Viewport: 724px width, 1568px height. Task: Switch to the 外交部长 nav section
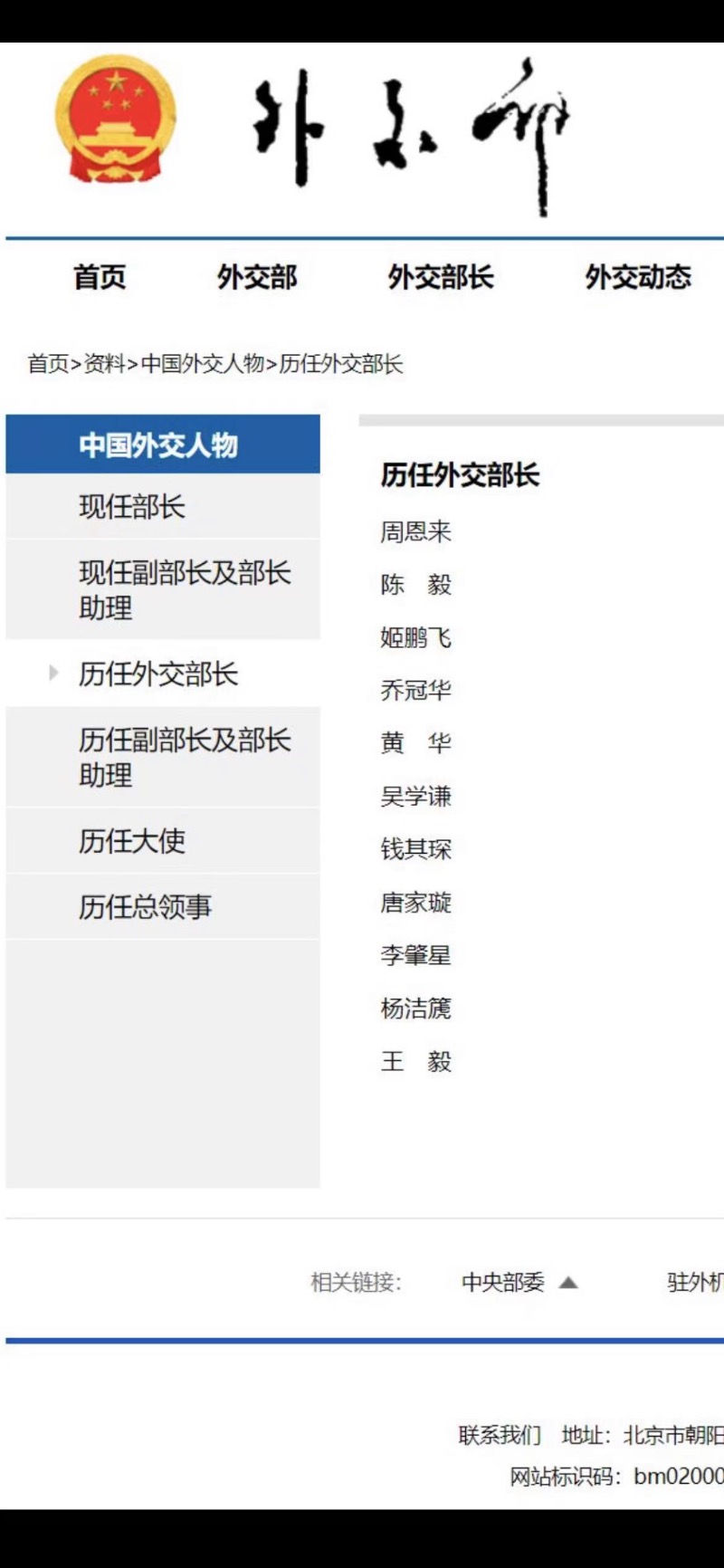pyautogui.click(x=441, y=277)
